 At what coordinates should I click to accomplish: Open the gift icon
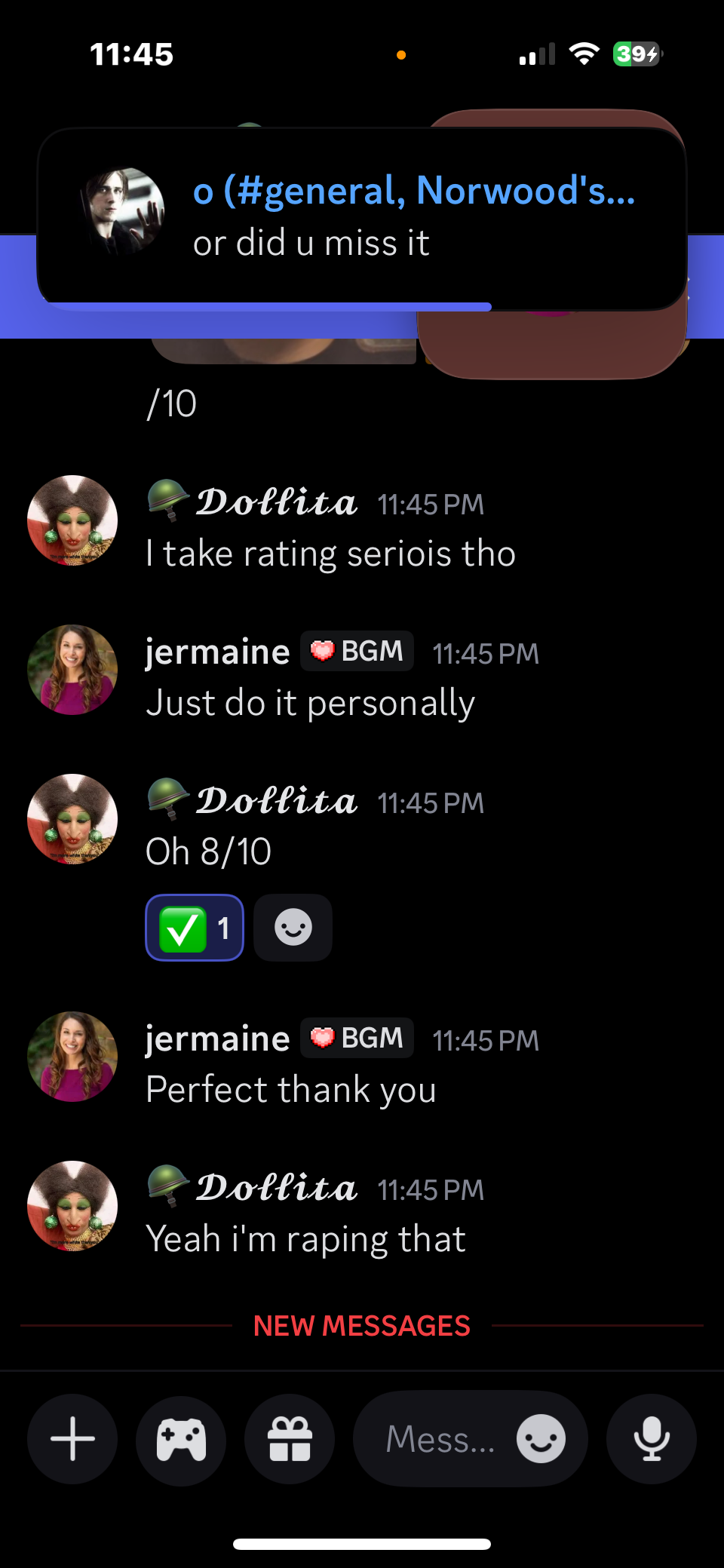[x=290, y=1439]
